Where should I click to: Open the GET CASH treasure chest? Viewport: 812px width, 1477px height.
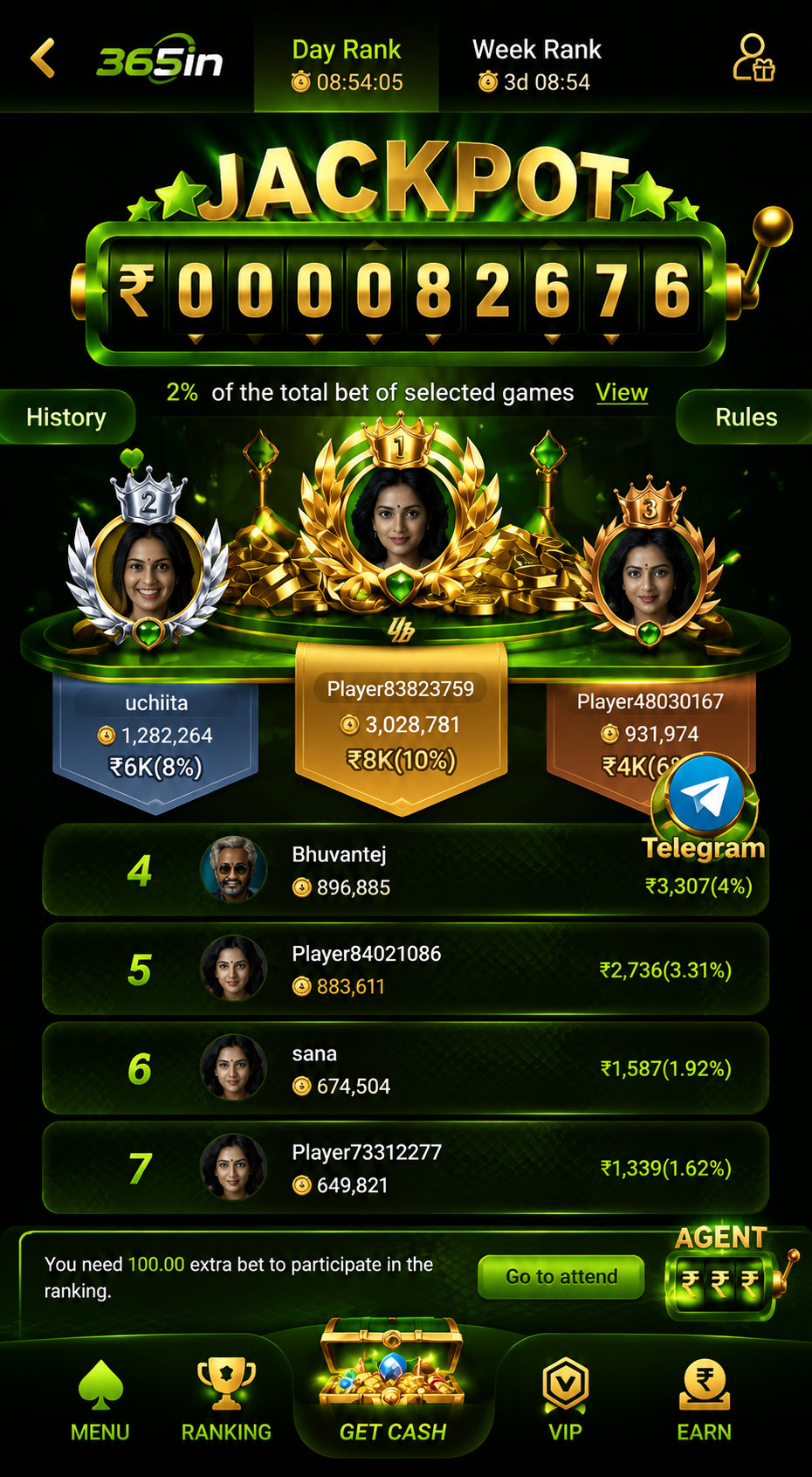pyautogui.click(x=393, y=1380)
